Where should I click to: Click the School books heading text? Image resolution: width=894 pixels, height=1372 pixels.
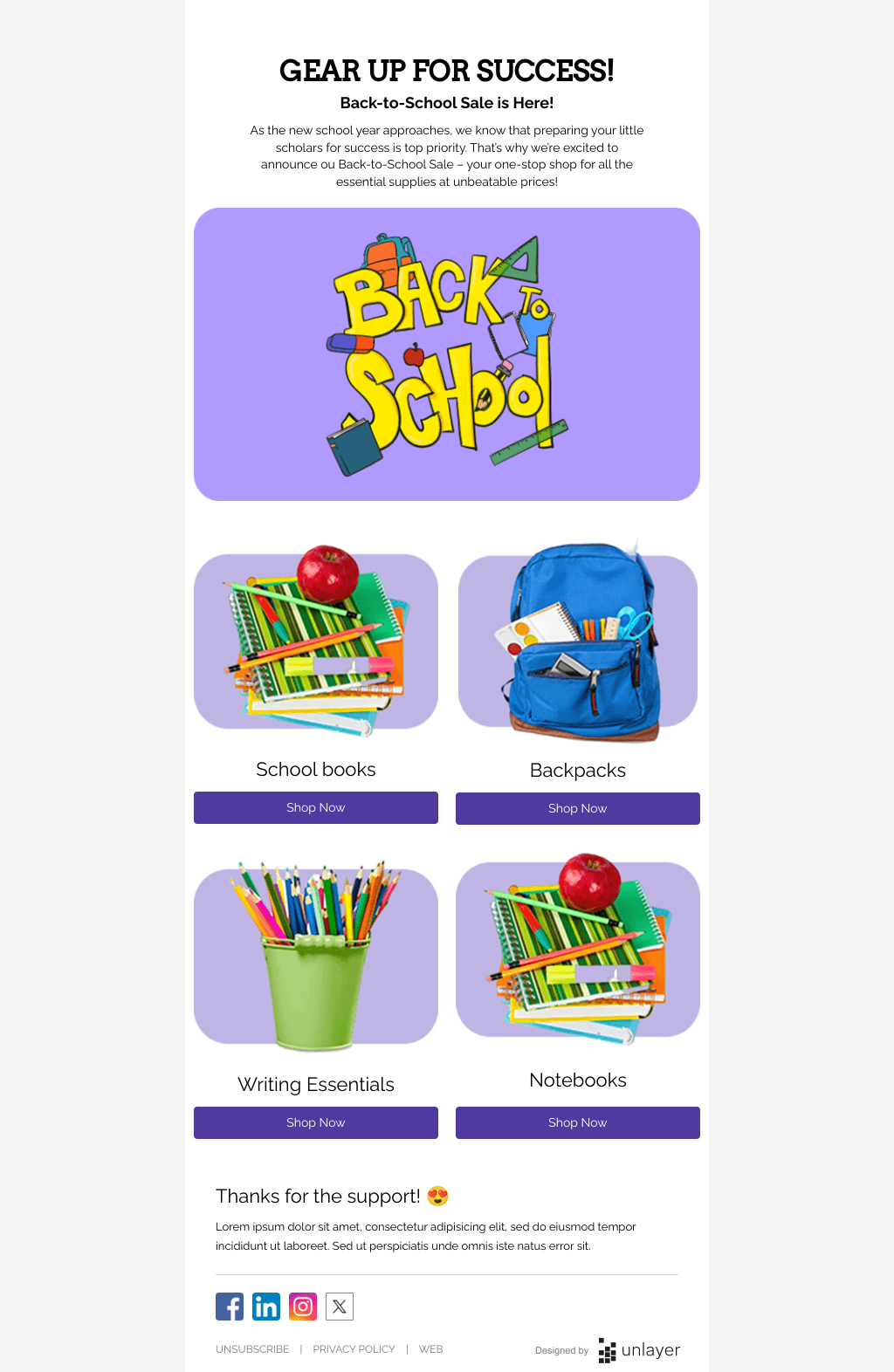(315, 769)
